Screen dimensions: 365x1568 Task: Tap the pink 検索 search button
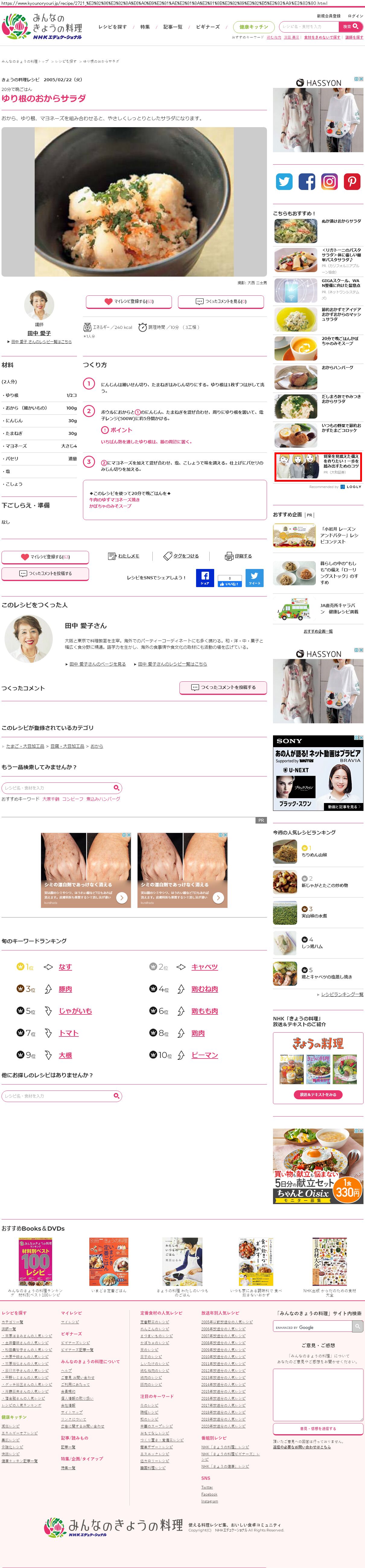point(351,26)
